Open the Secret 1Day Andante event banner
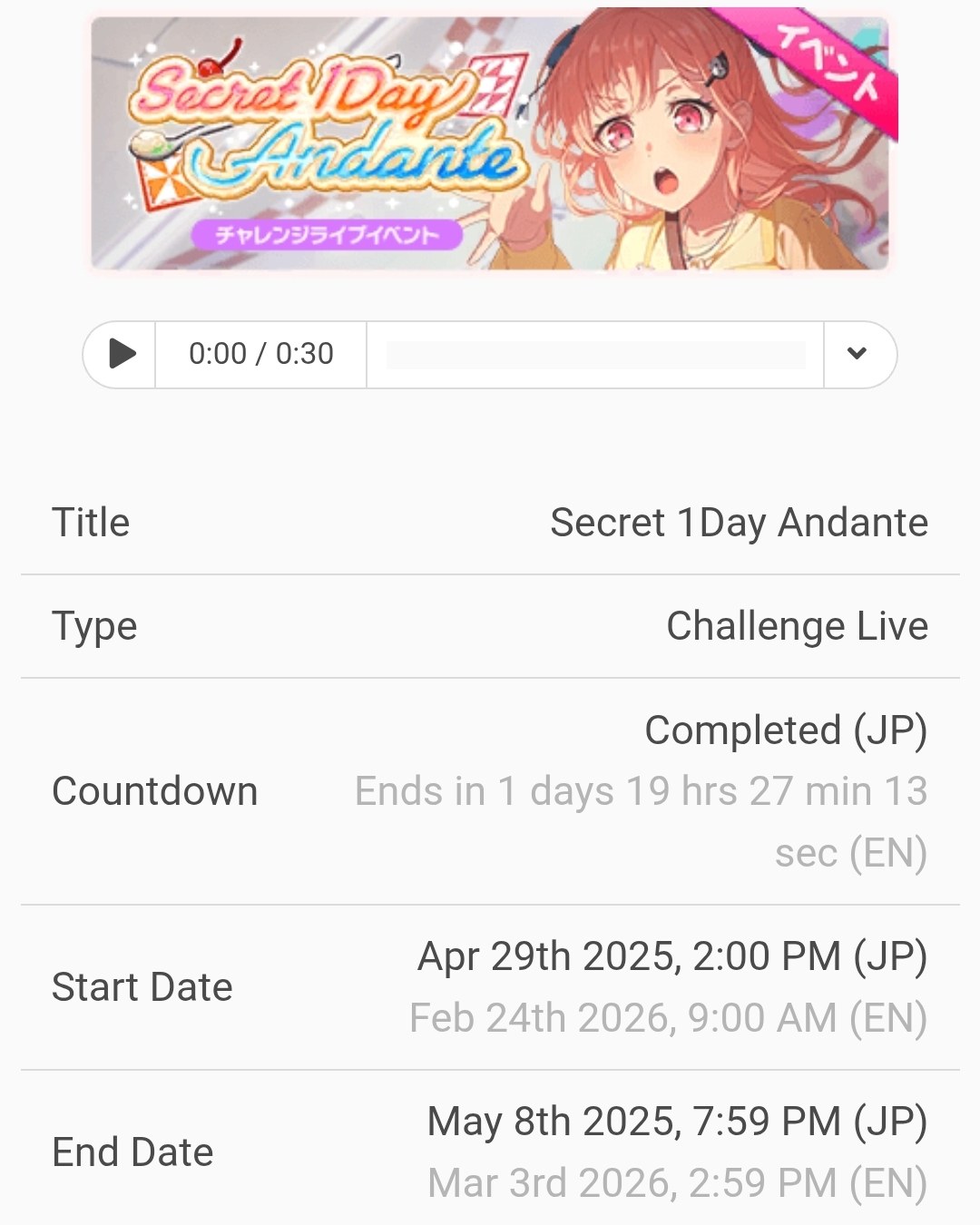The image size is (980, 1225). pyautogui.click(x=490, y=142)
